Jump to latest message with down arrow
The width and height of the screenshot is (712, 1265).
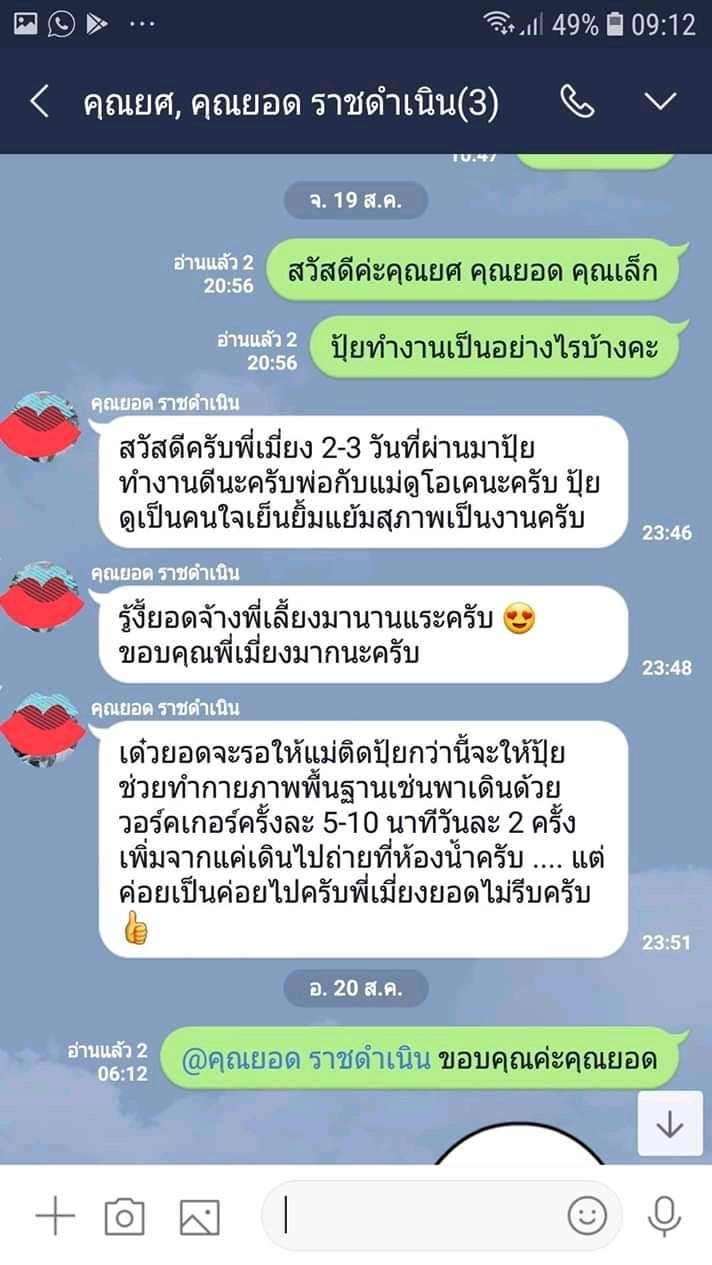click(x=669, y=1123)
